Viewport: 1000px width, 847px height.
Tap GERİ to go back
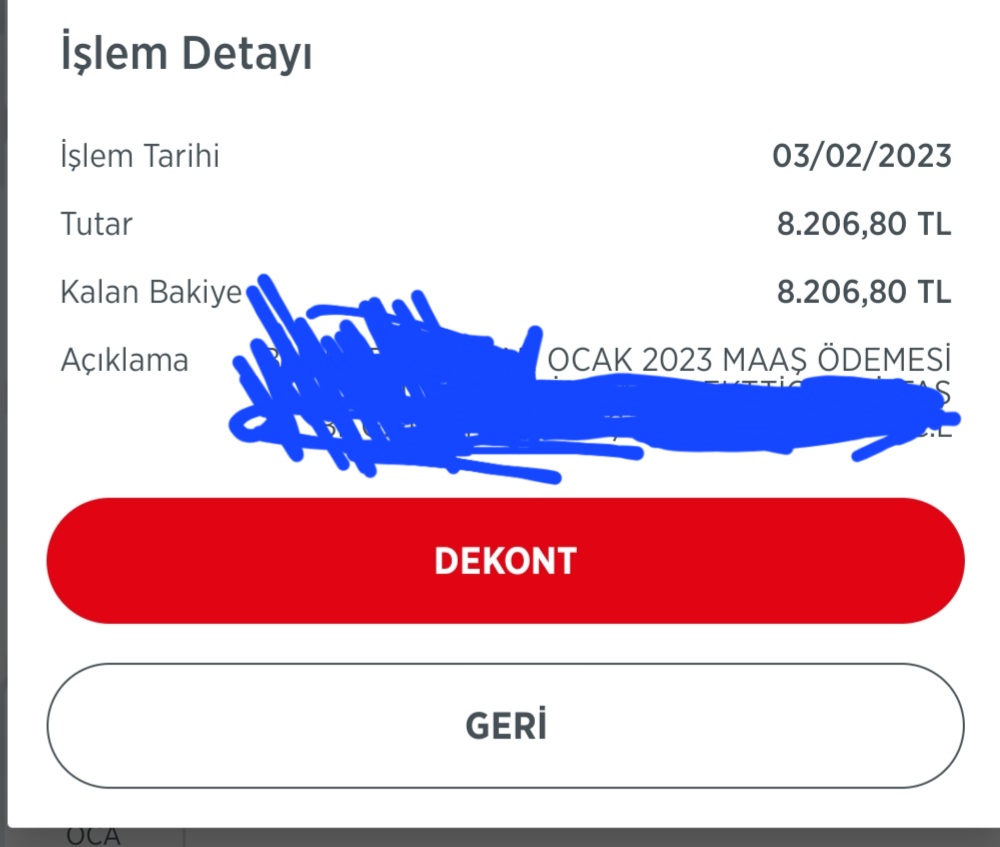point(505,726)
